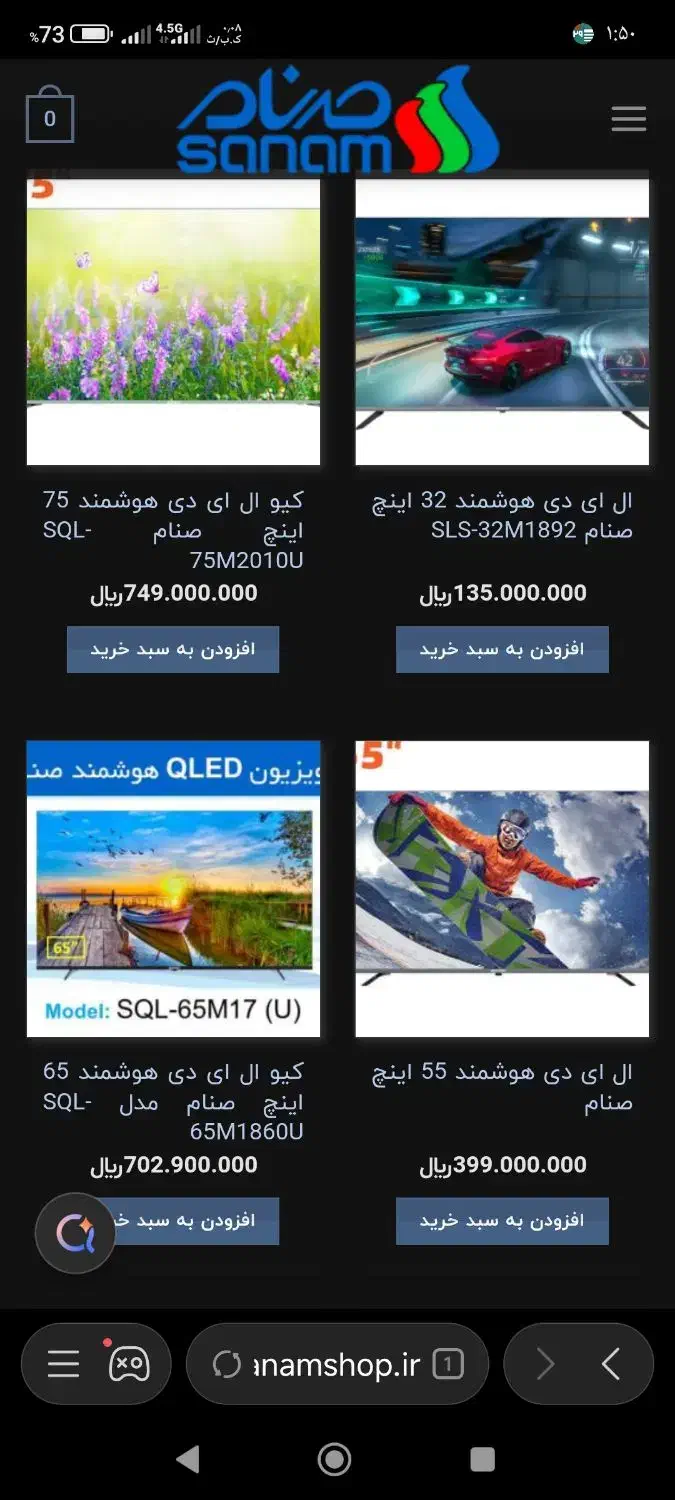Open the browser tabs counter
This screenshot has width=675, height=1500.
448,1364
